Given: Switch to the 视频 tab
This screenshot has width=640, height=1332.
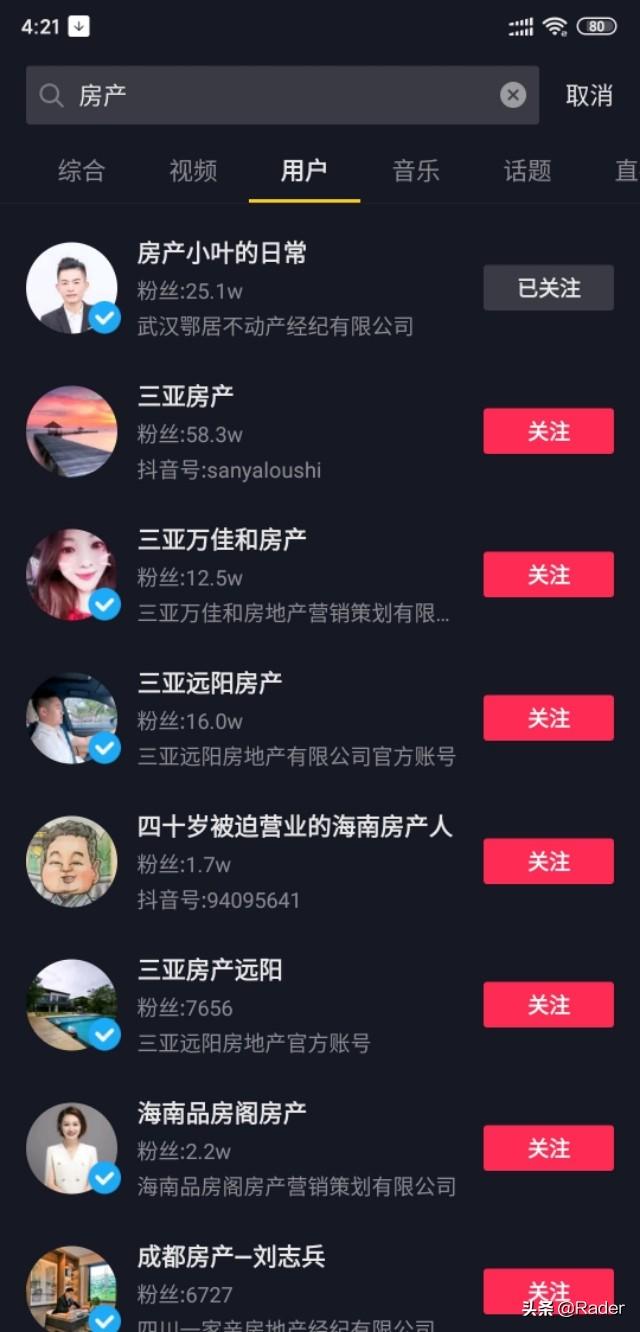Looking at the screenshot, I should (x=193, y=171).
